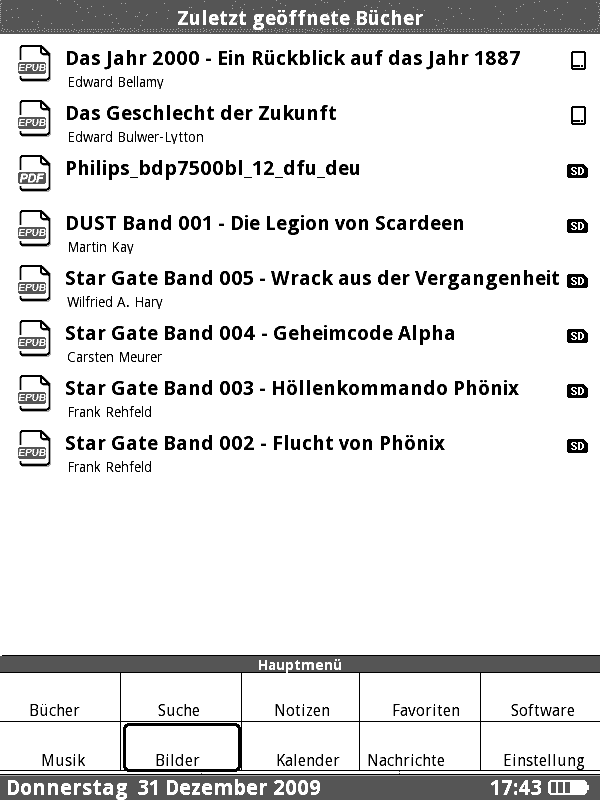Viewport: 600px width, 800px height.
Task: Select Suche in the main menu
Action: point(179,710)
